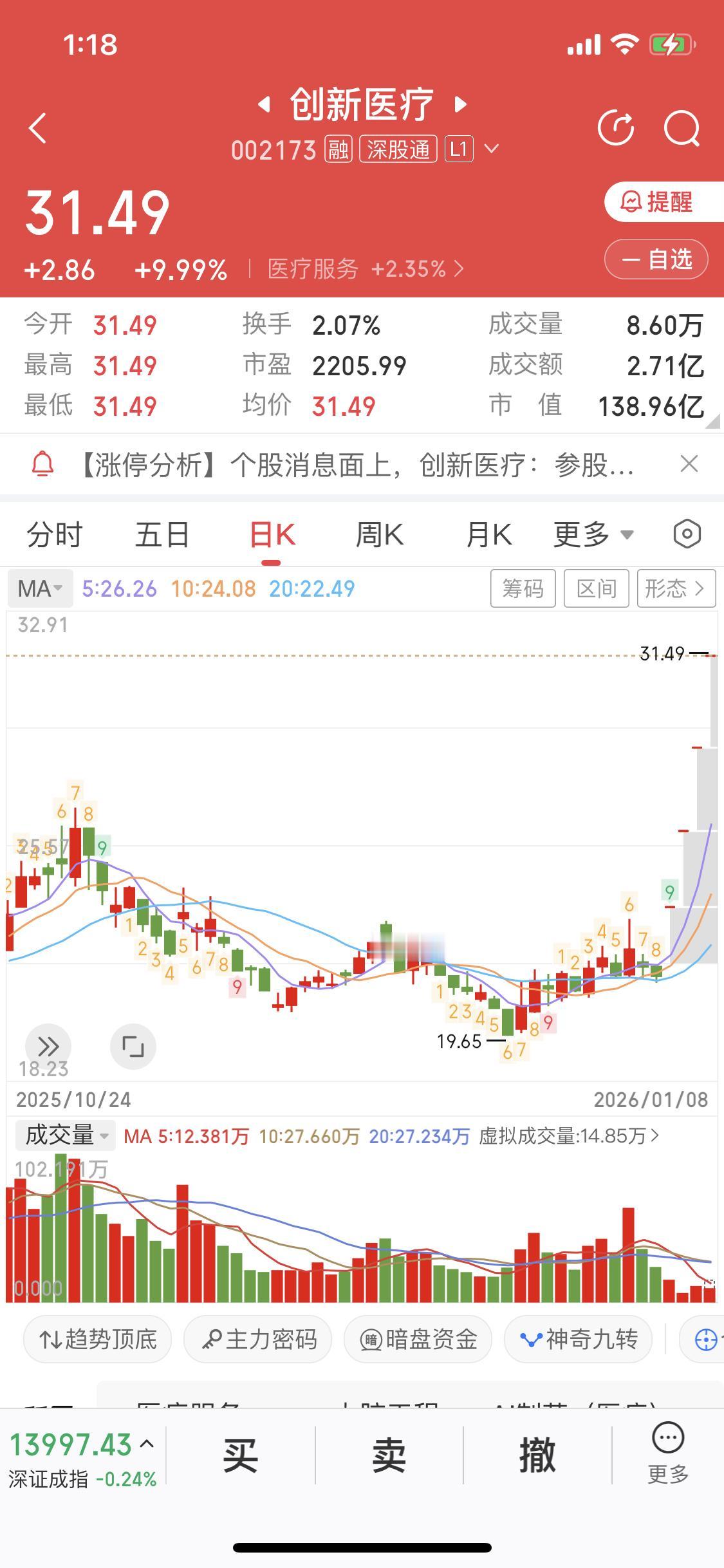Click the red bell notification icon
This screenshot has width=724, height=1568.
click(x=42, y=465)
